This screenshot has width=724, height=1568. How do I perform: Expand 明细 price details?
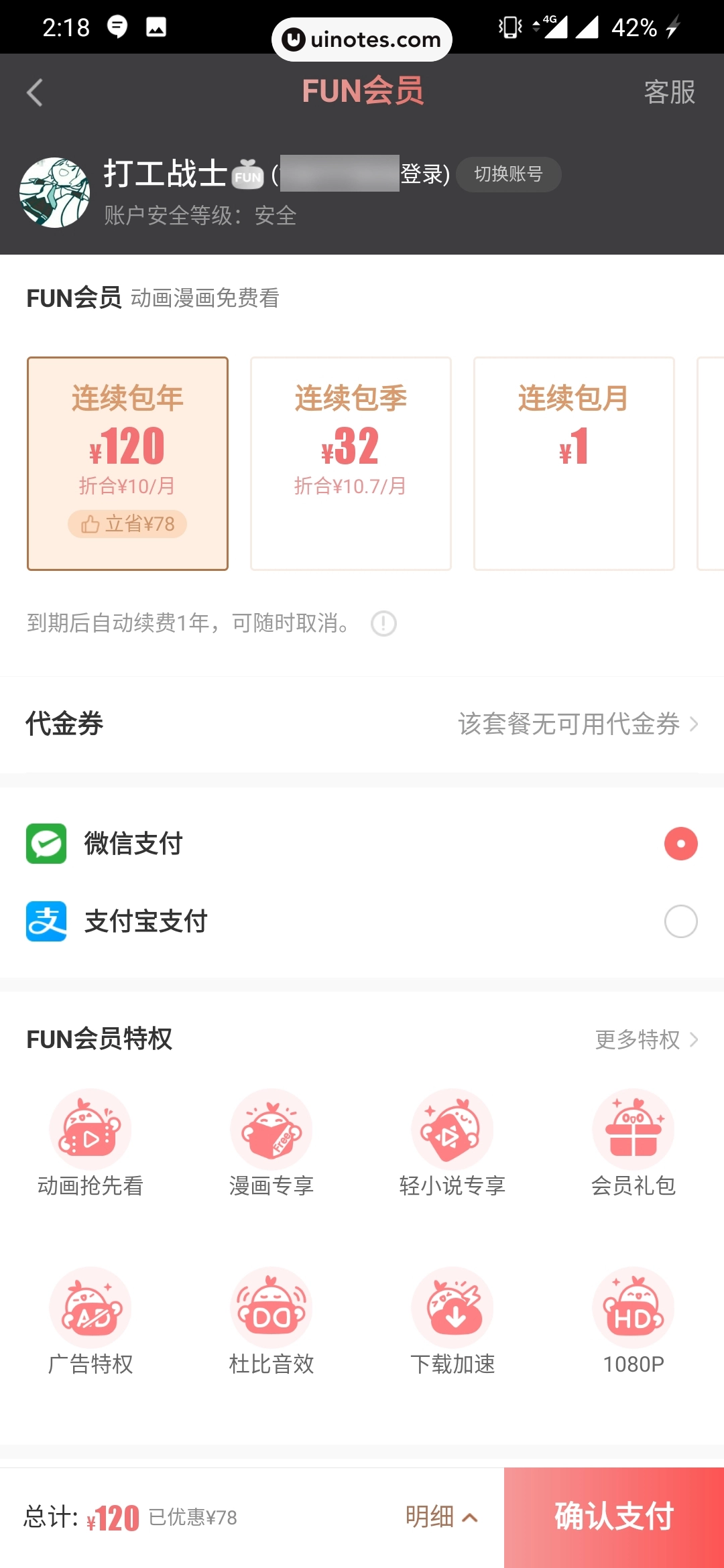(442, 1517)
